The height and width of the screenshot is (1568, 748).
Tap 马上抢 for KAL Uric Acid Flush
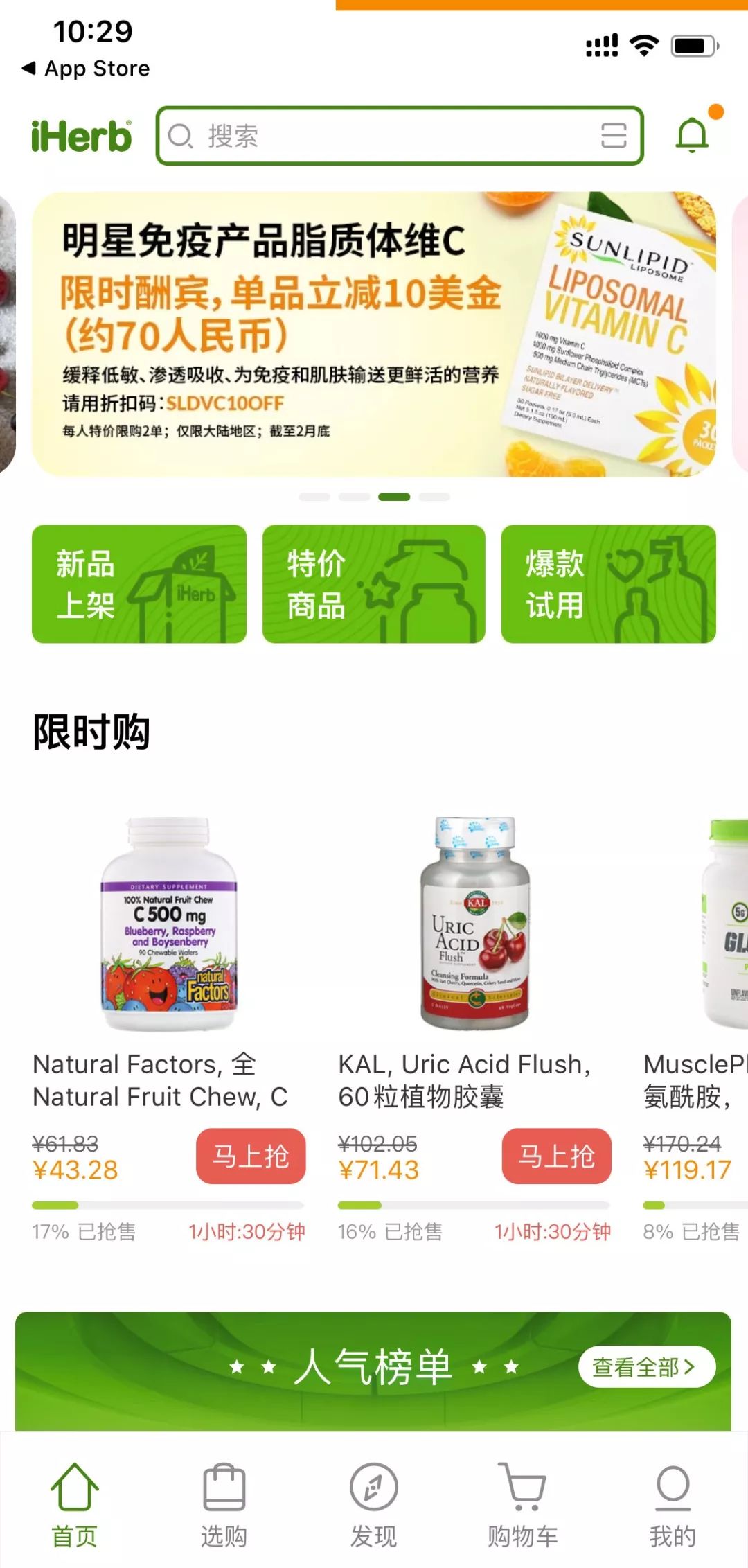point(557,1156)
